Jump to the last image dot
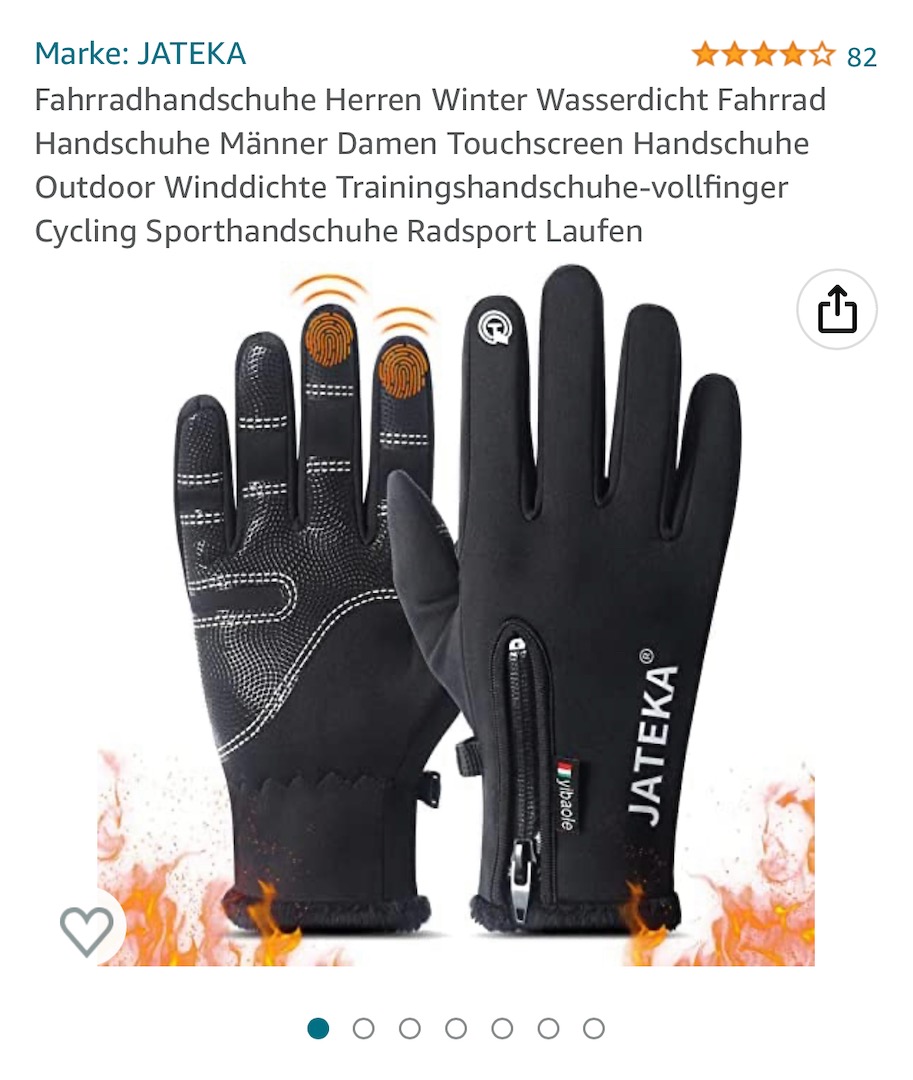This screenshot has width=913, height=1080. point(594,1028)
